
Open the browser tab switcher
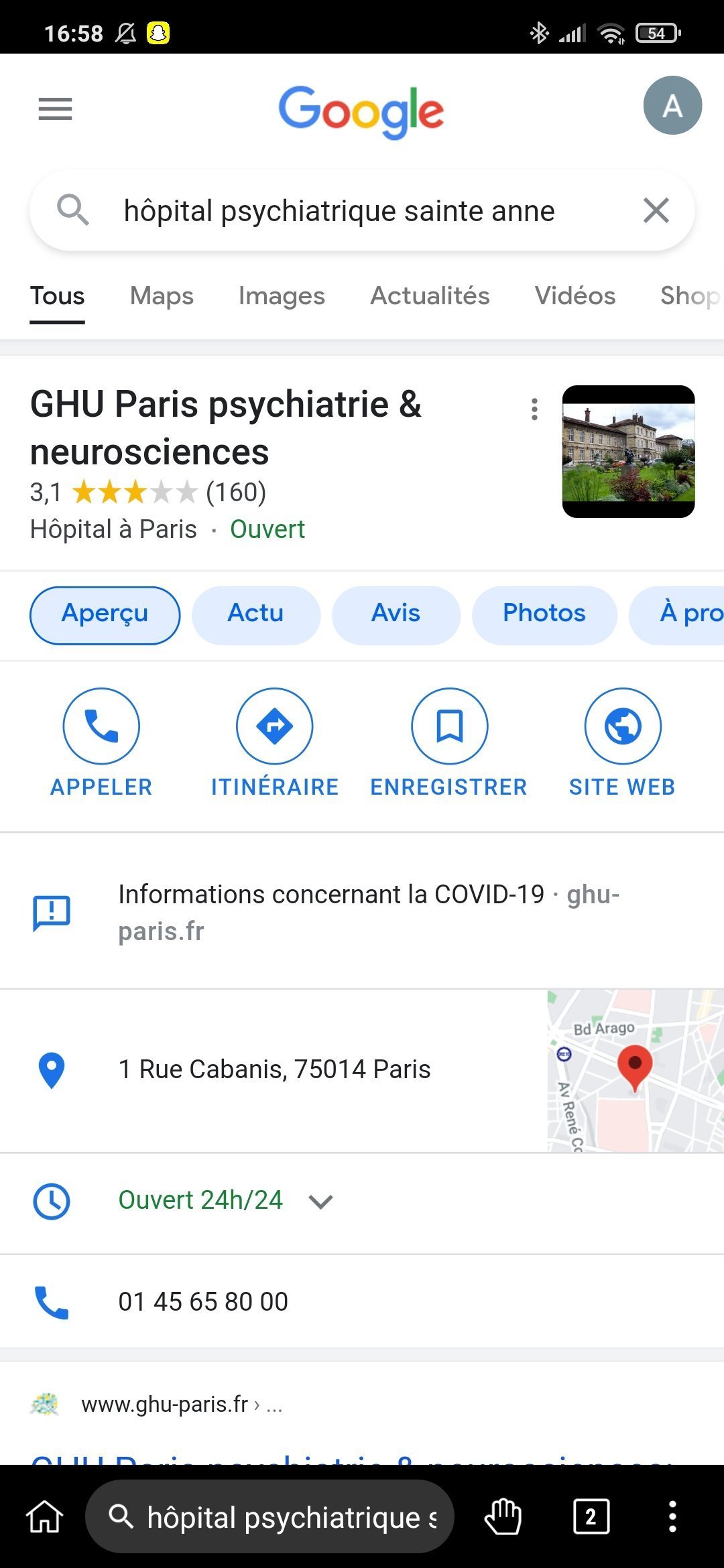[x=591, y=1516]
